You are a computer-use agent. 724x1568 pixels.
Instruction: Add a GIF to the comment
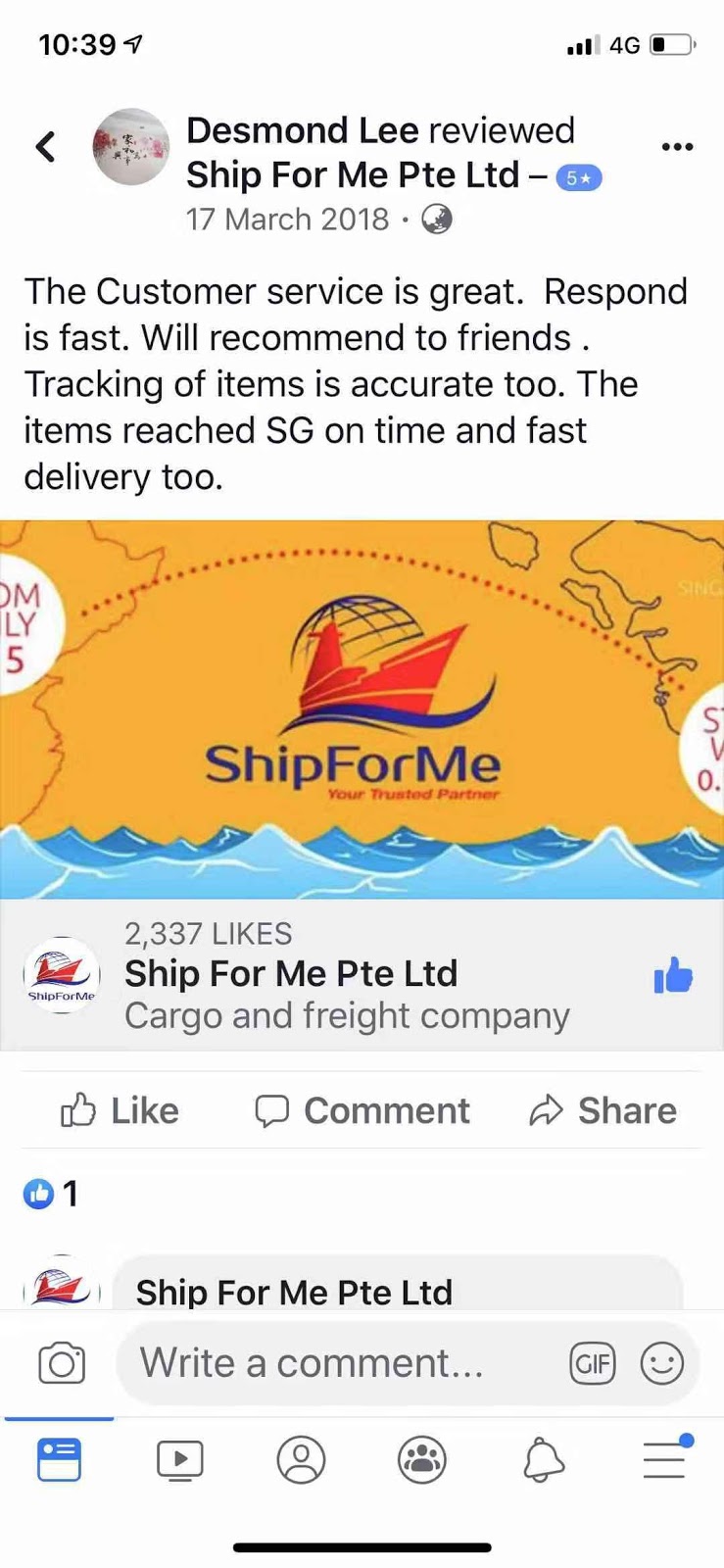click(593, 1363)
